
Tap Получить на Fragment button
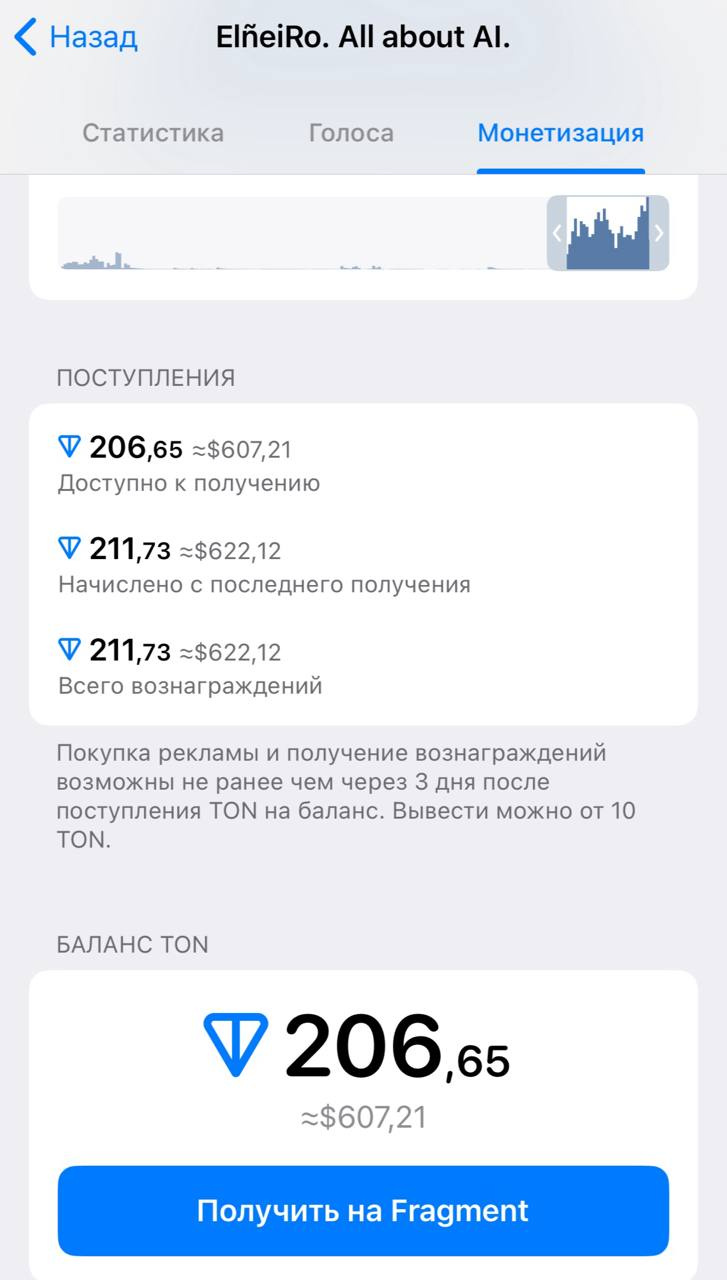click(363, 1211)
